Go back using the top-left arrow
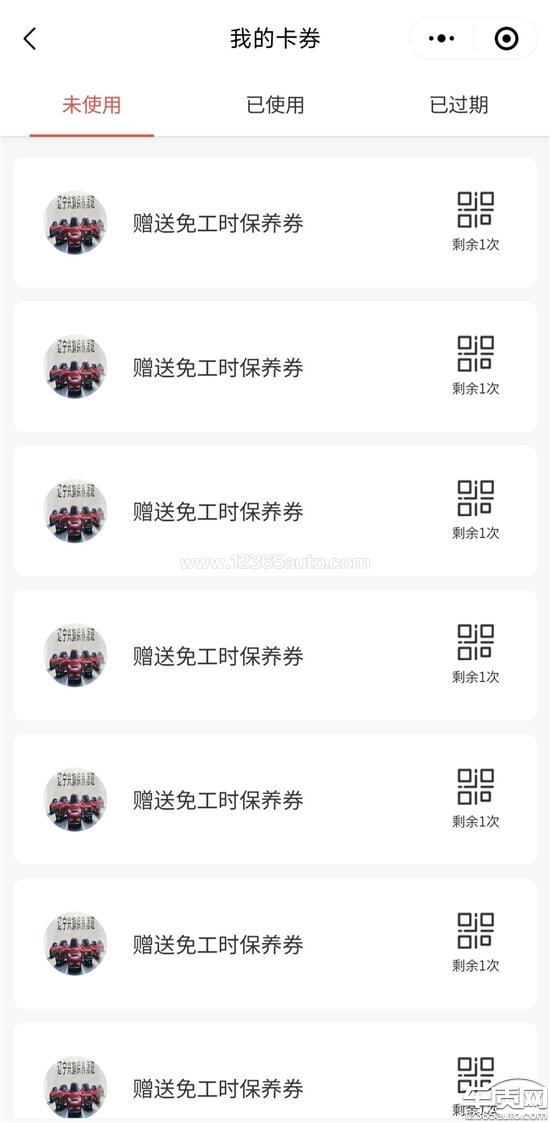Screen dimensions: 550x1123 click(x=29, y=39)
